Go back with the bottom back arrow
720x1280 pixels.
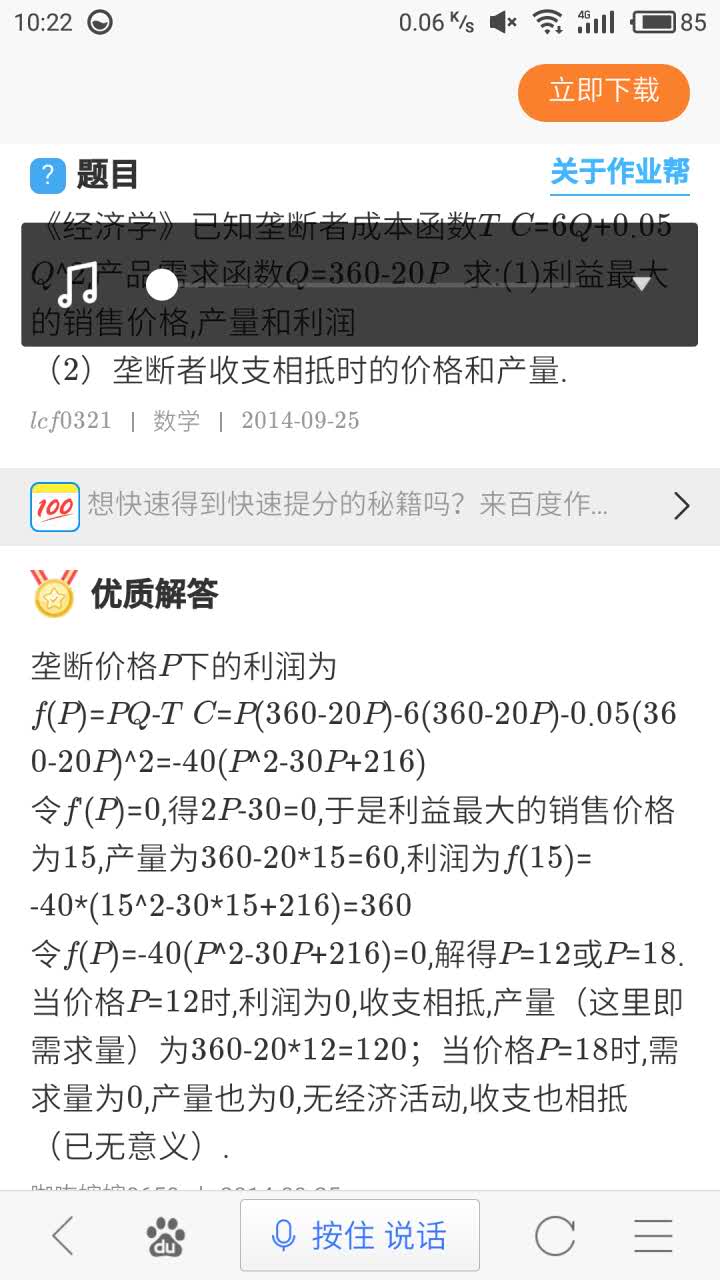[x=63, y=1236]
